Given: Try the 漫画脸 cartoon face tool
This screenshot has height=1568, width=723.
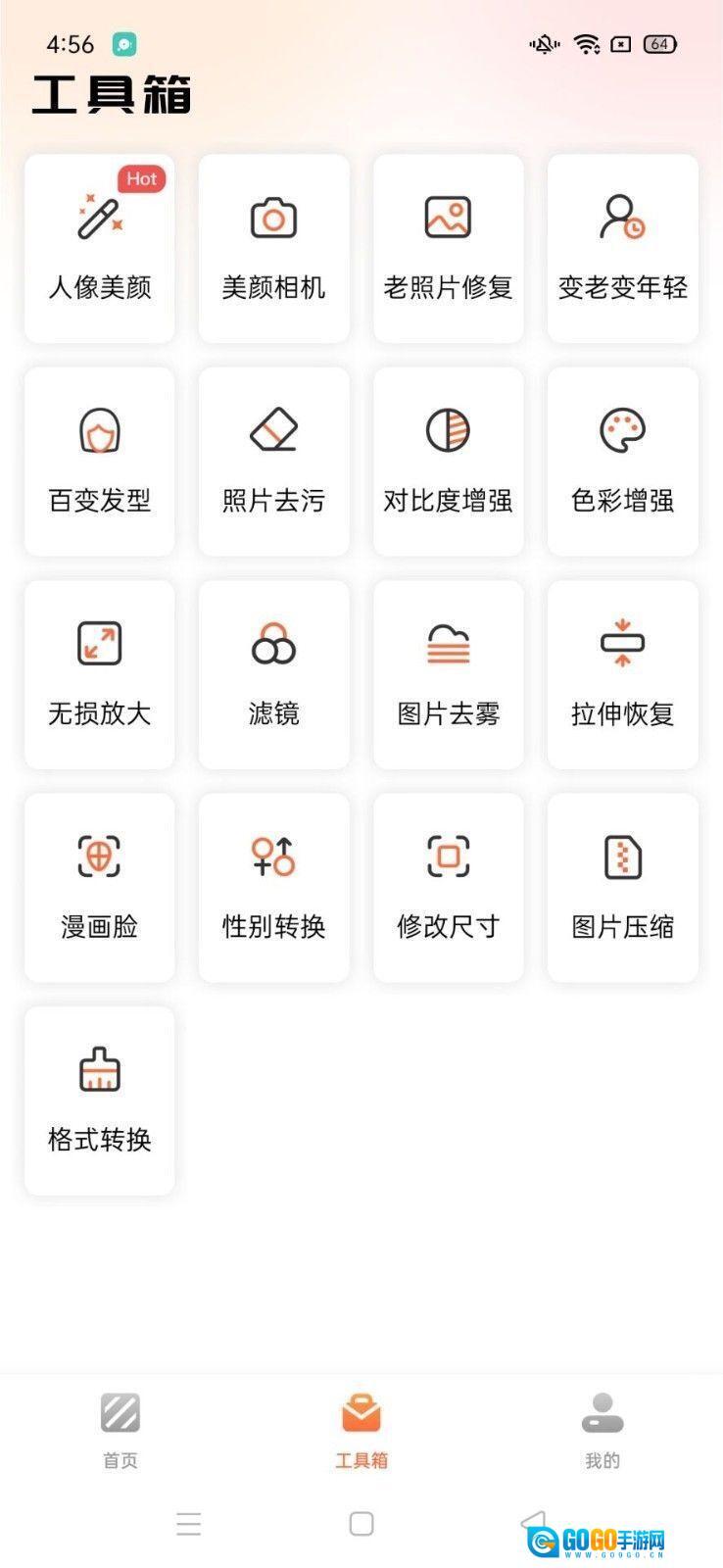Looking at the screenshot, I should [x=99, y=887].
